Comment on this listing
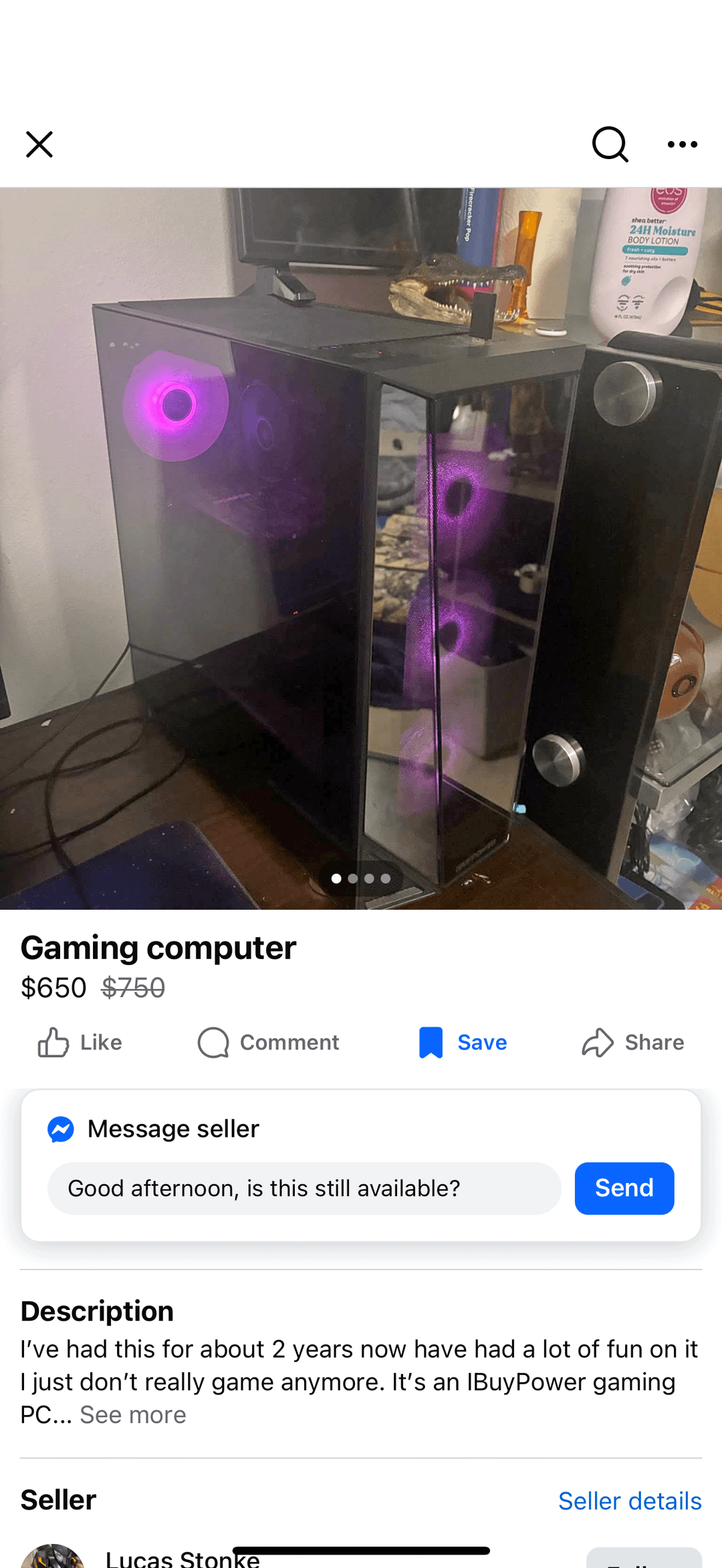 (269, 1043)
